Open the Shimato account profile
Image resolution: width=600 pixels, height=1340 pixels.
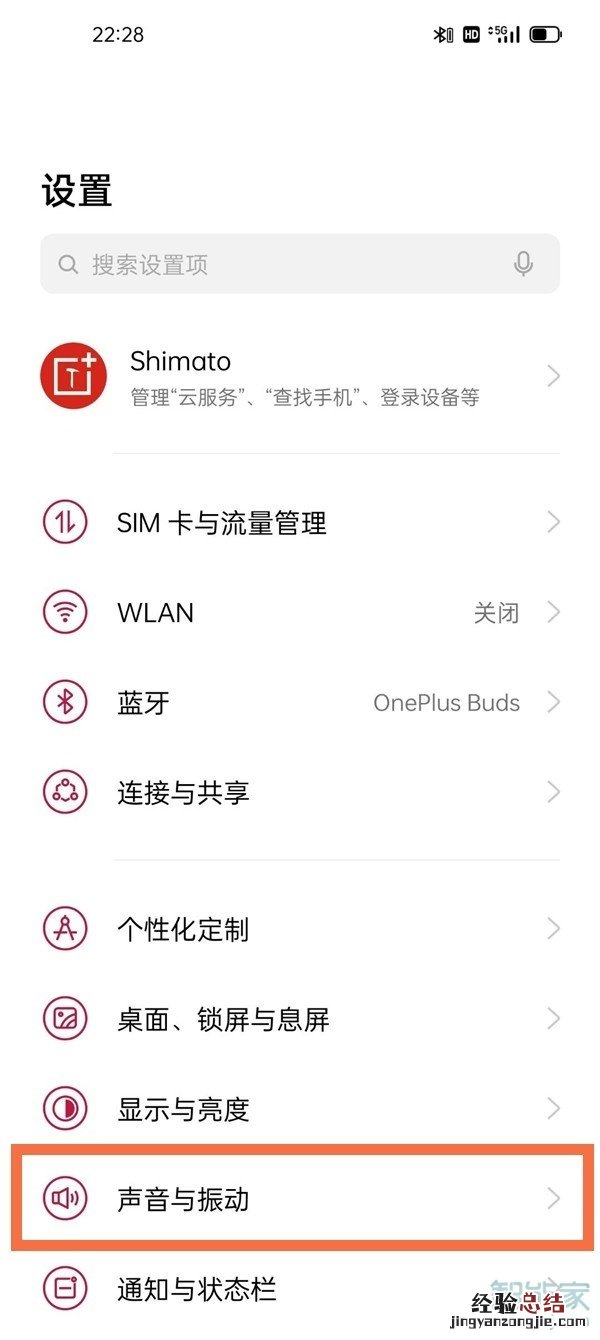tap(300, 377)
